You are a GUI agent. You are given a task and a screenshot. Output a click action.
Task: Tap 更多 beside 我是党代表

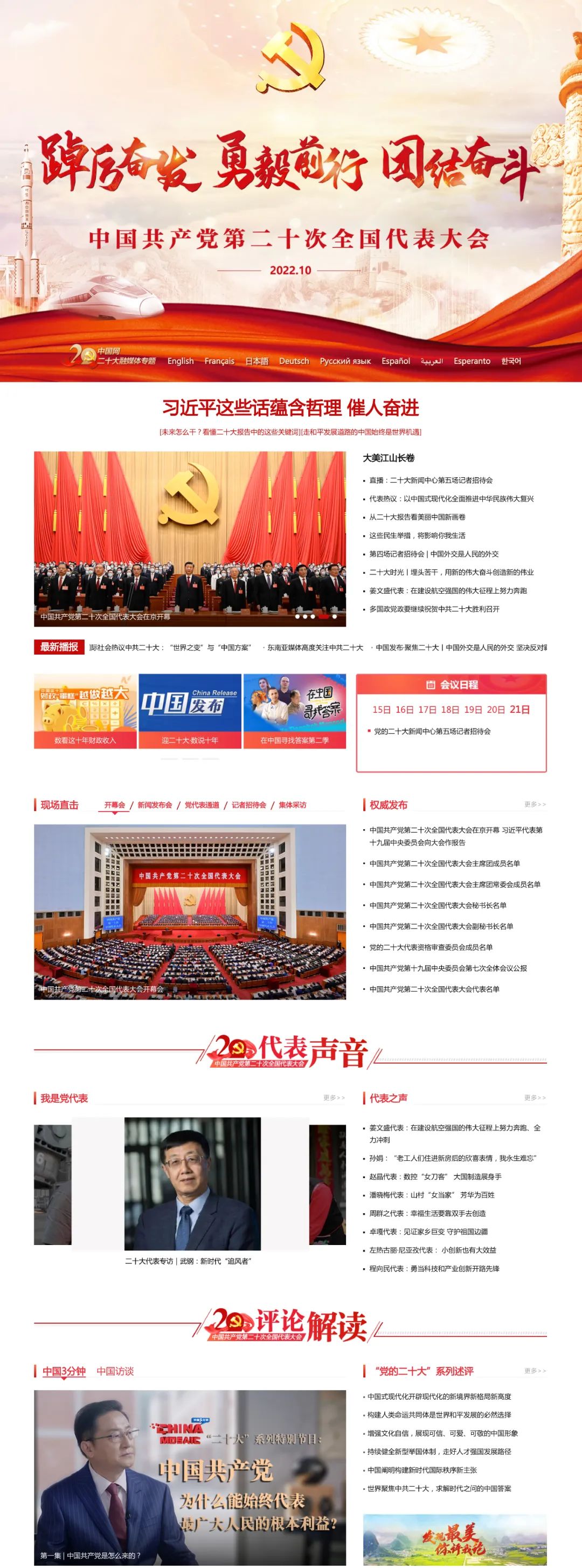(334, 1097)
